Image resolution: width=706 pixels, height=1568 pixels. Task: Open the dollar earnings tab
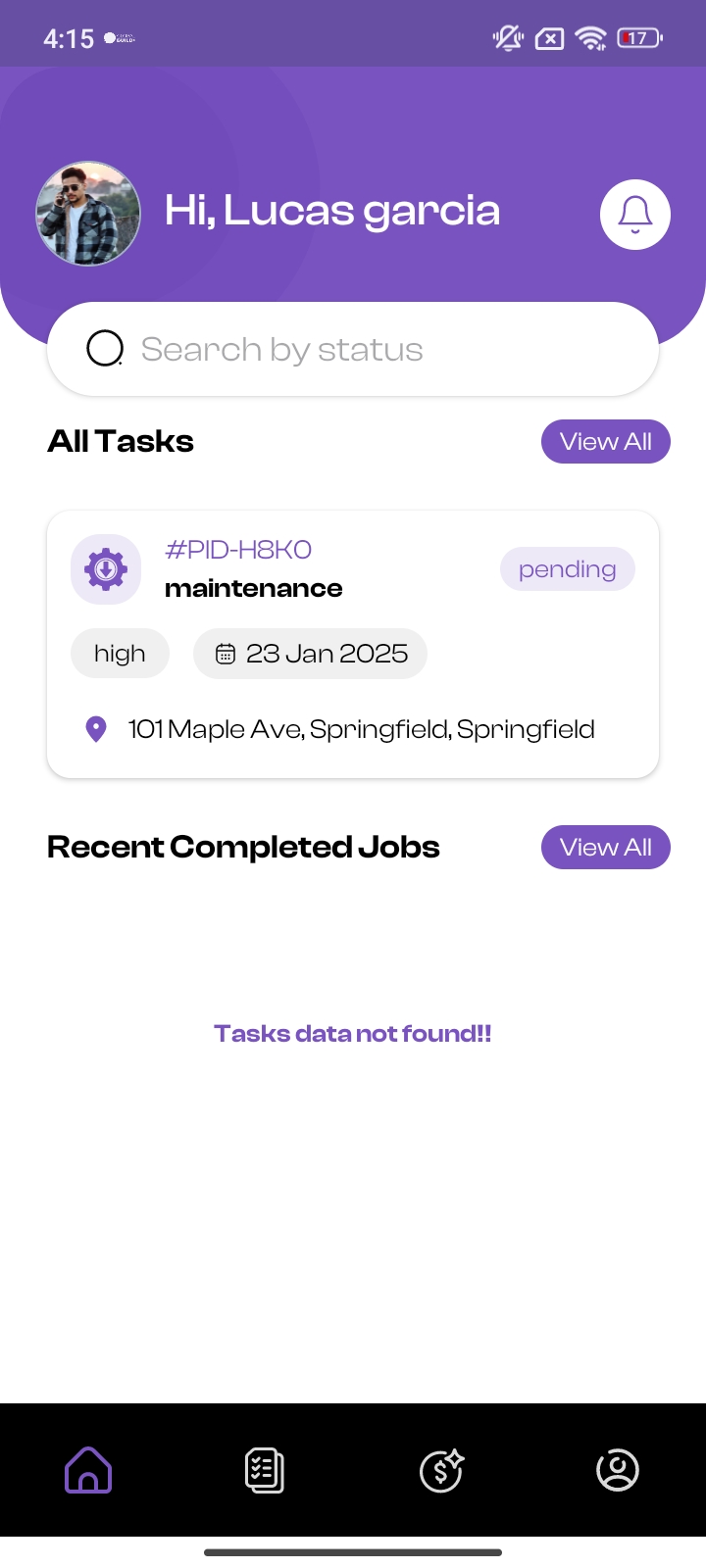pyautogui.click(x=441, y=1470)
